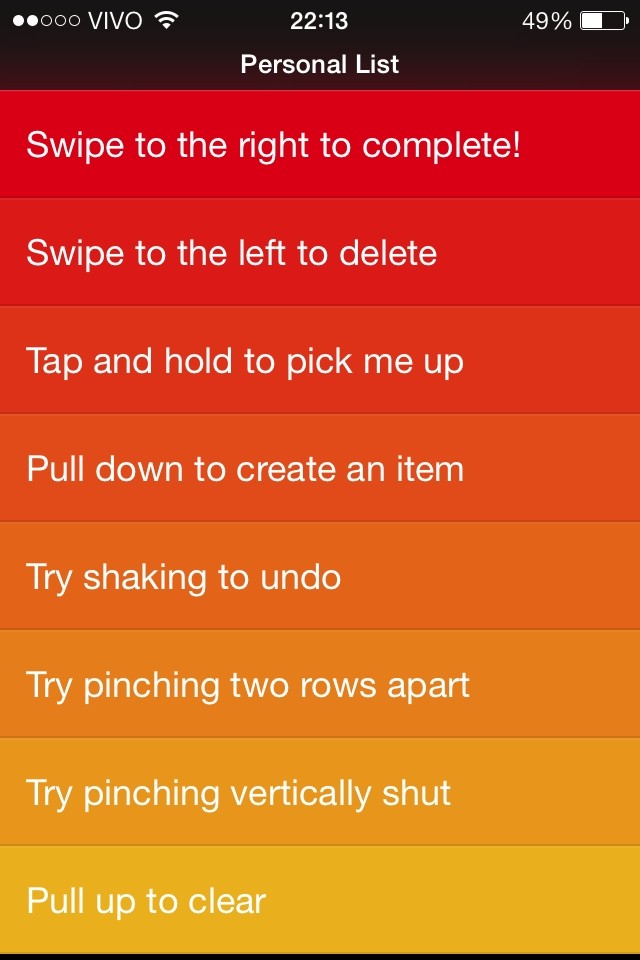Open the 'Pull down to create an item' row
Image resolution: width=640 pixels, height=960 pixels.
click(x=245, y=469)
